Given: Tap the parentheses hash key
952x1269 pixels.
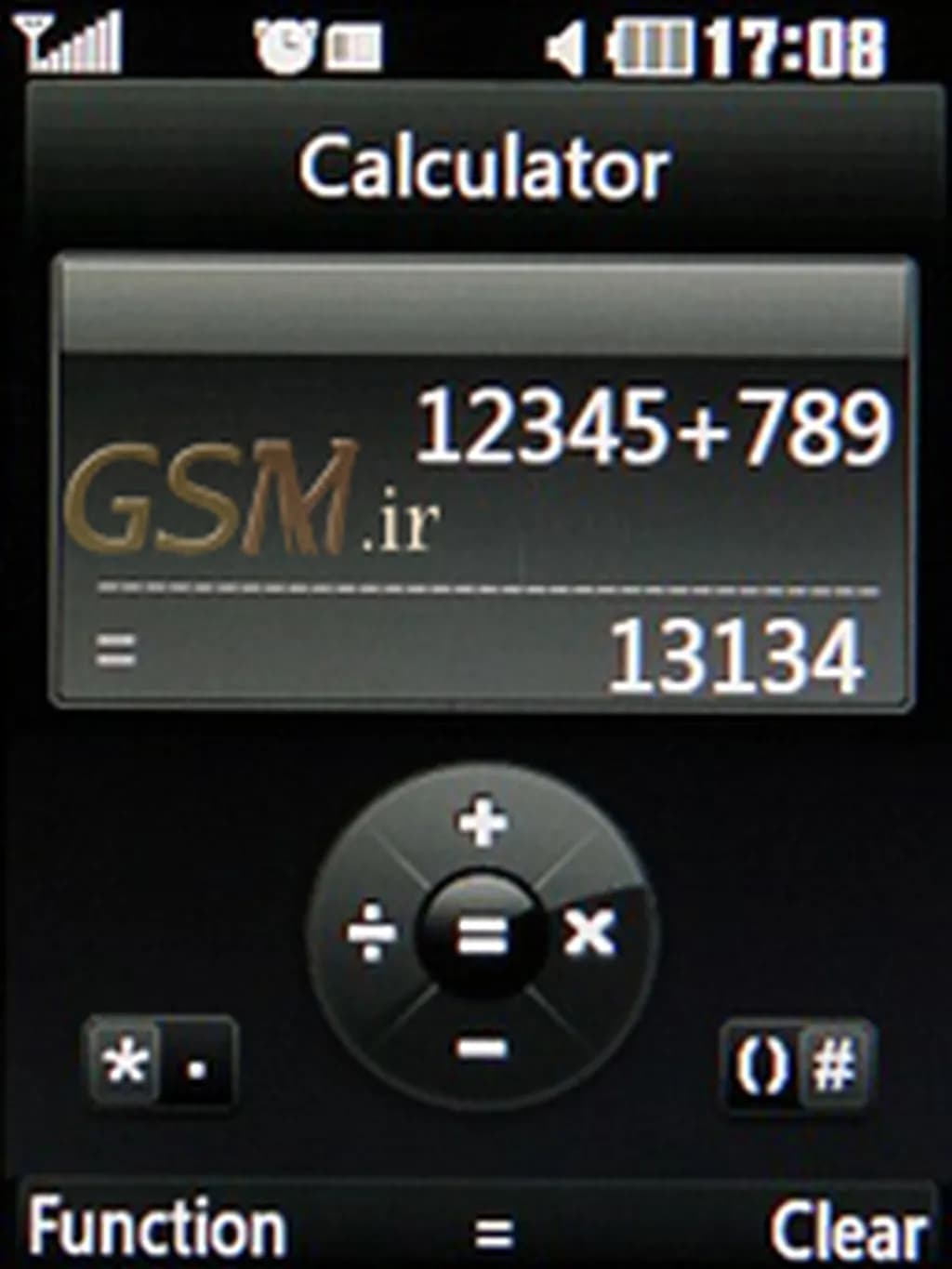Looking at the screenshot, I should pyautogui.click(x=797, y=1065).
